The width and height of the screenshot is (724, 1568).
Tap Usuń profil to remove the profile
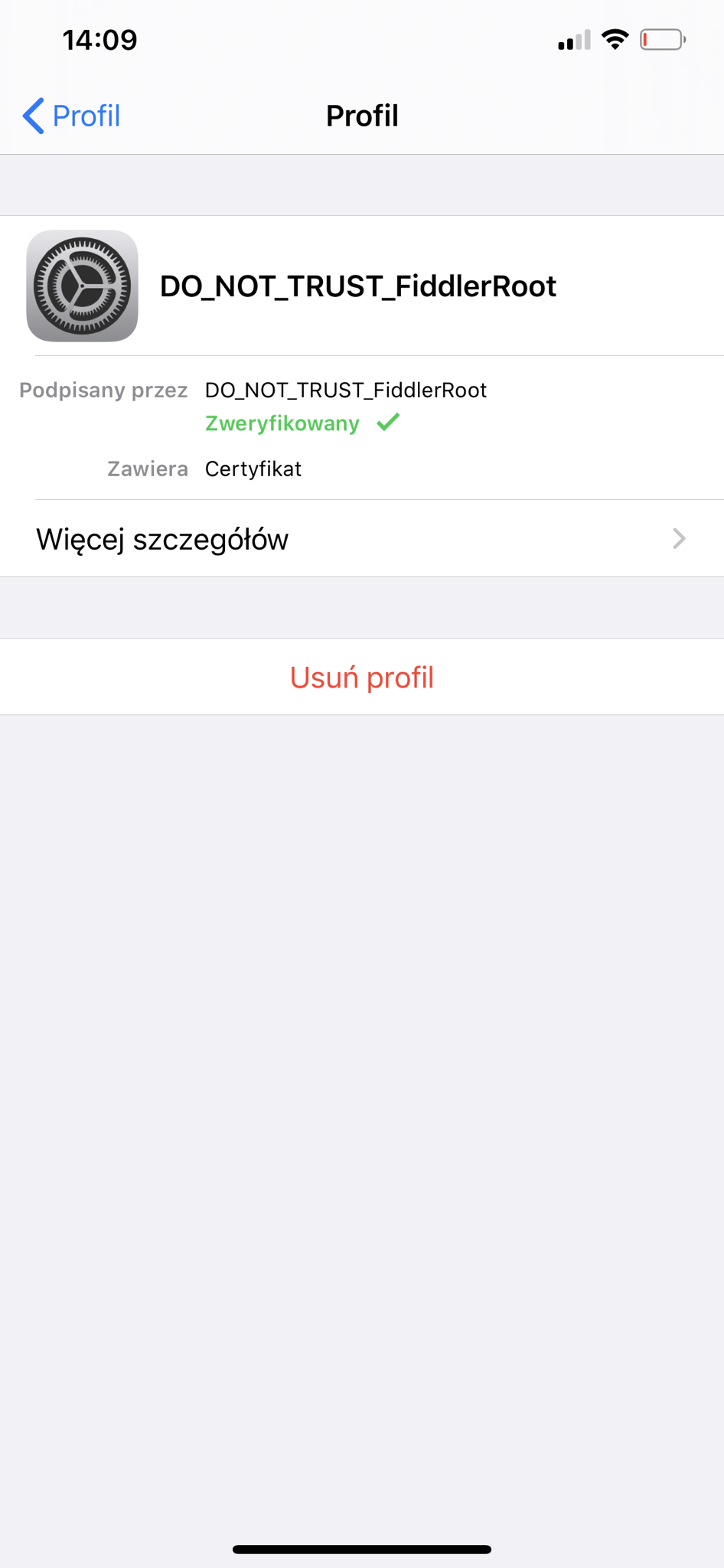click(x=361, y=678)
